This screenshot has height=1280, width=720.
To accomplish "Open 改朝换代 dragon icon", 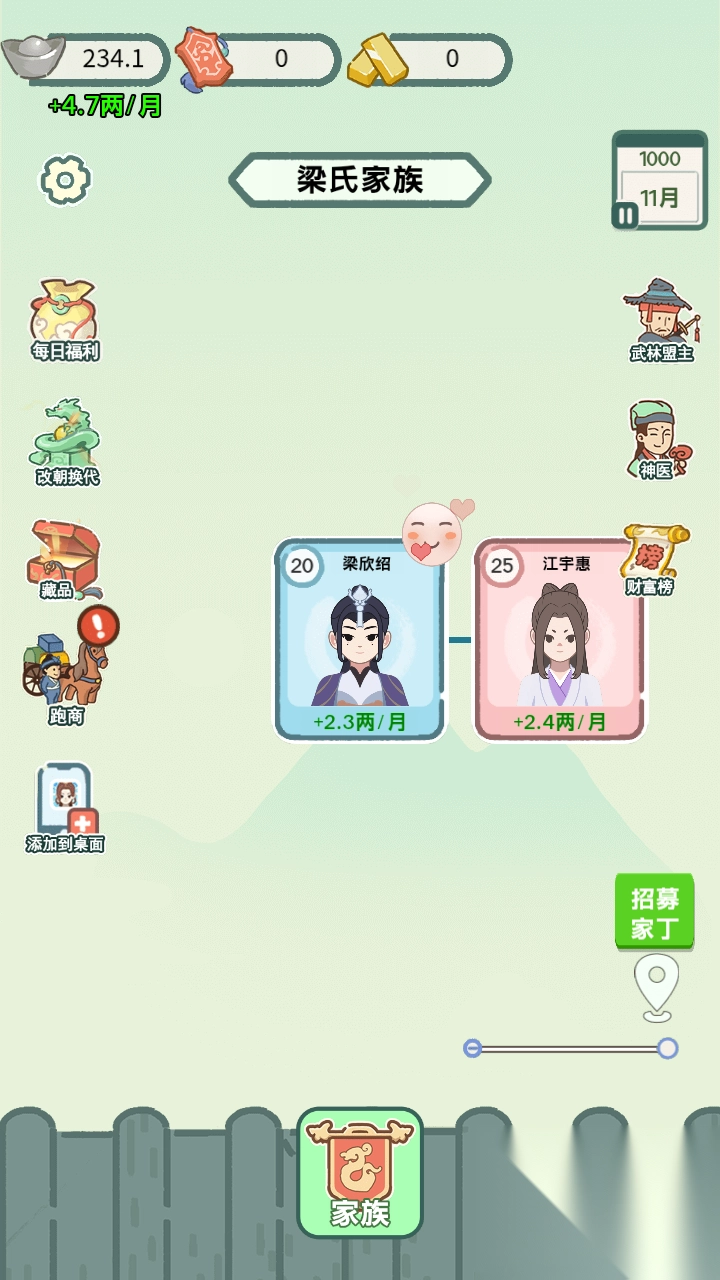I will pos(67,442).
